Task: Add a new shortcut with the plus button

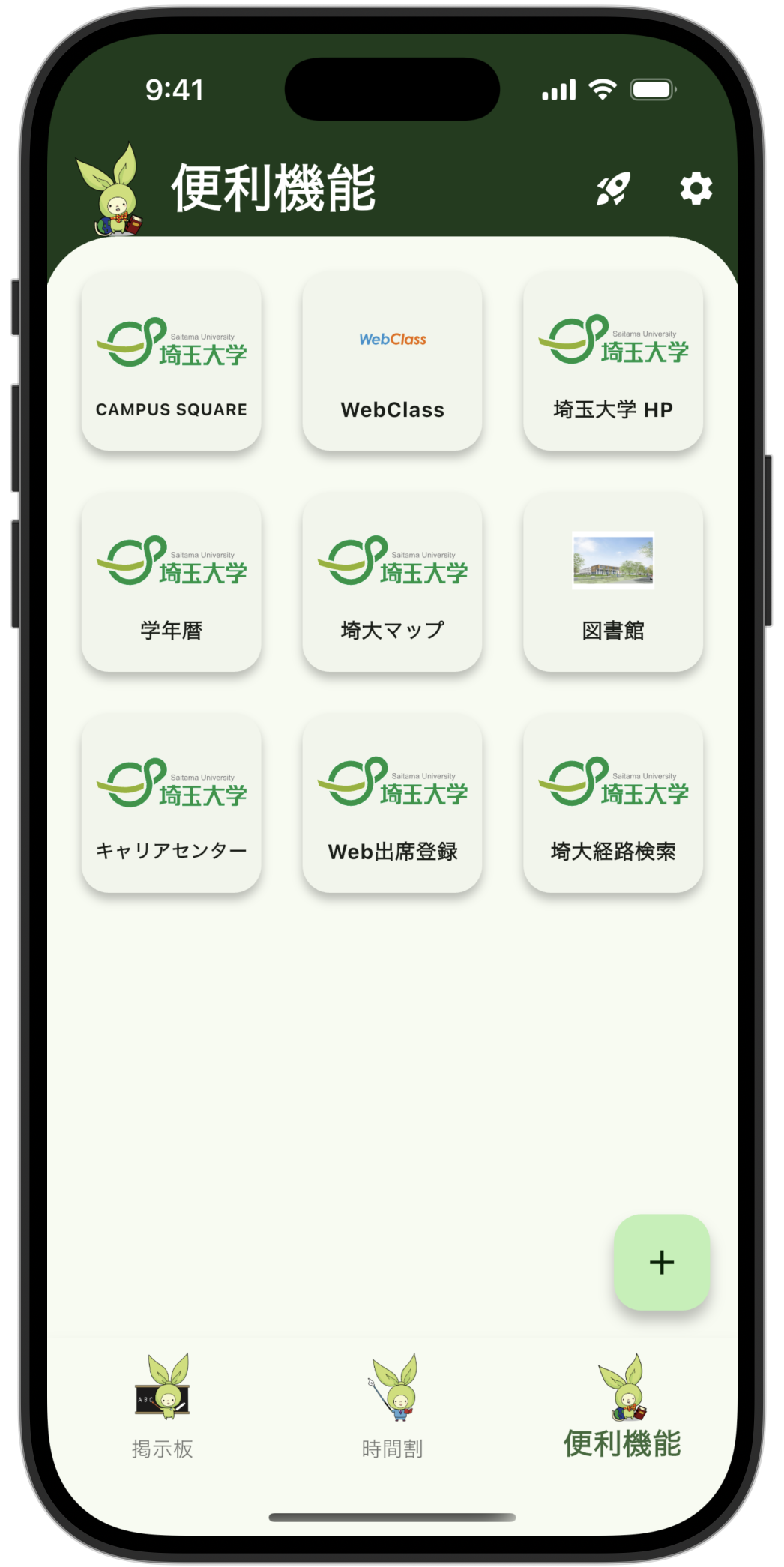Action: [x=661, y=1262]
